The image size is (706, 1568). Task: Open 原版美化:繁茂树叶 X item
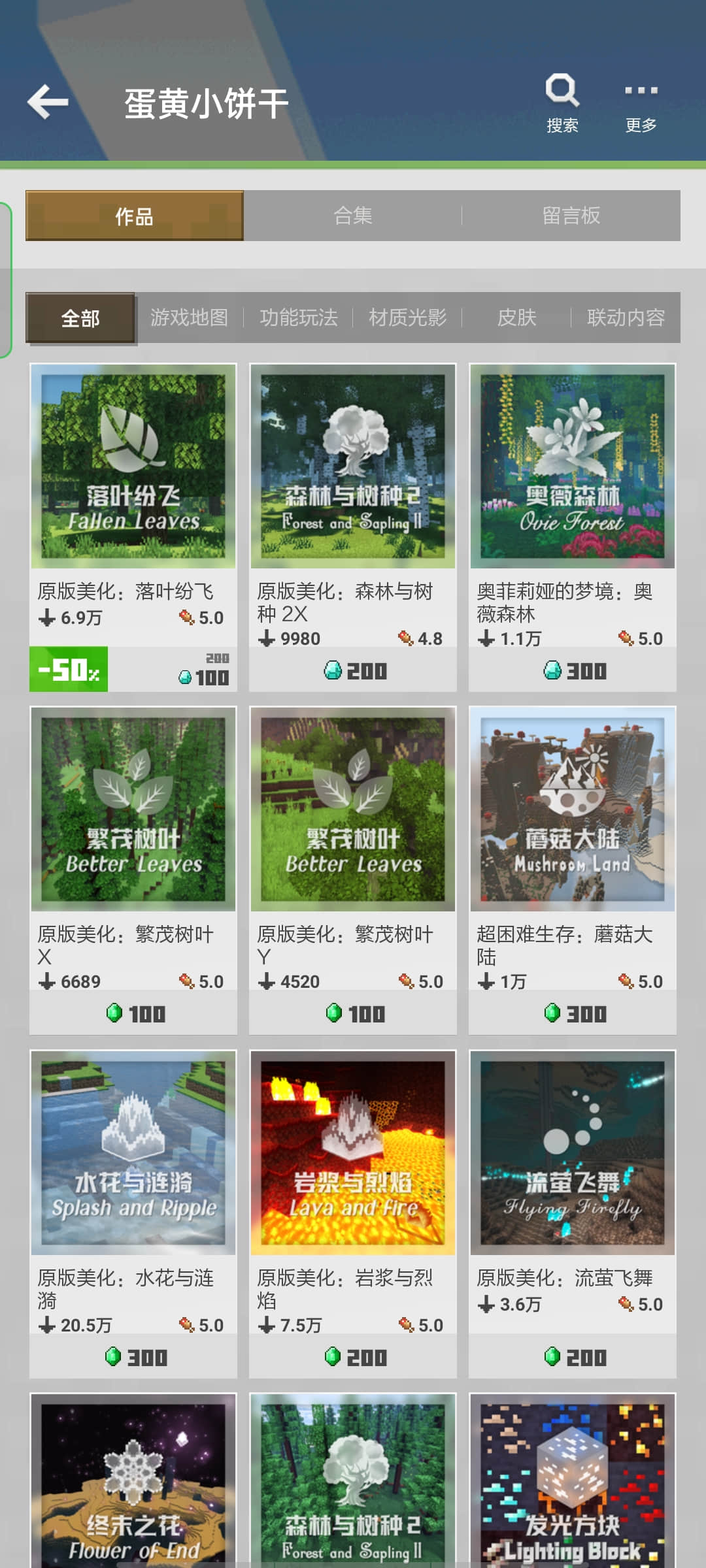133,870
